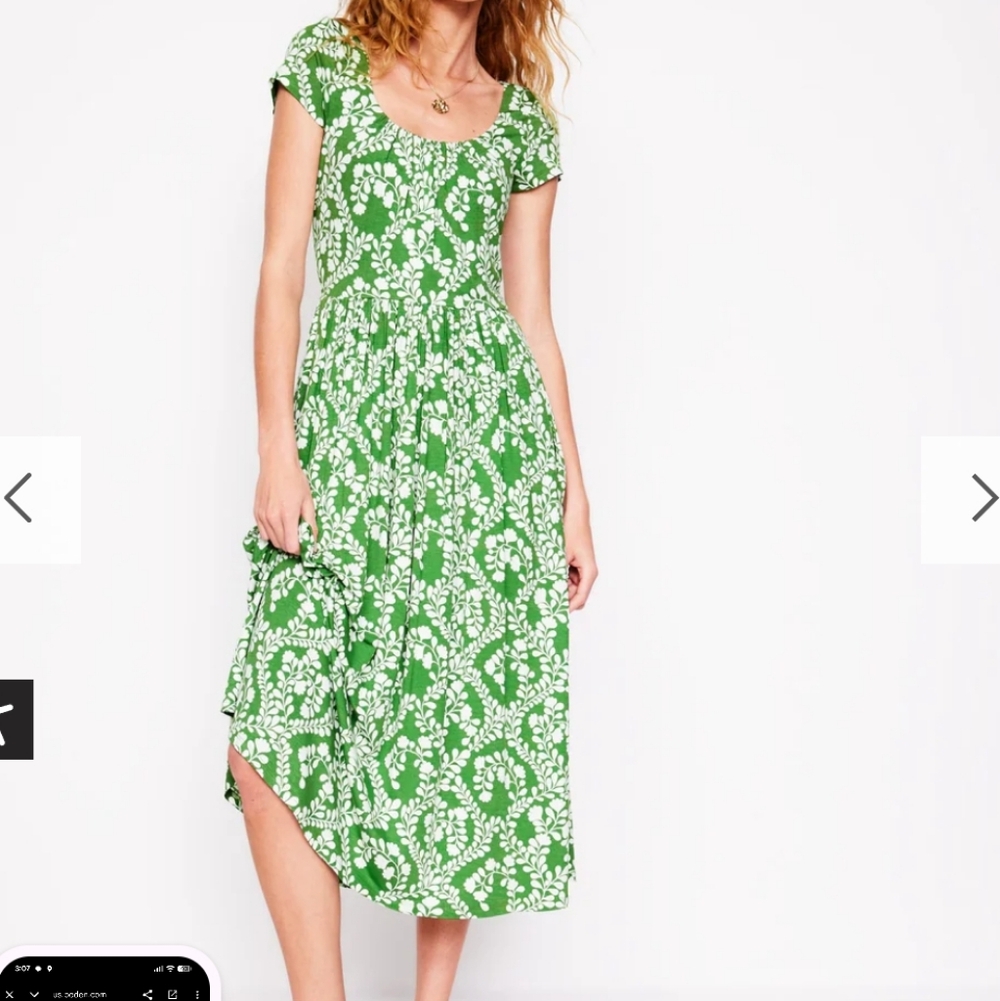Open the three-dot browser overflow menu
1000x1001 pixels.
[x=196, y=993]
